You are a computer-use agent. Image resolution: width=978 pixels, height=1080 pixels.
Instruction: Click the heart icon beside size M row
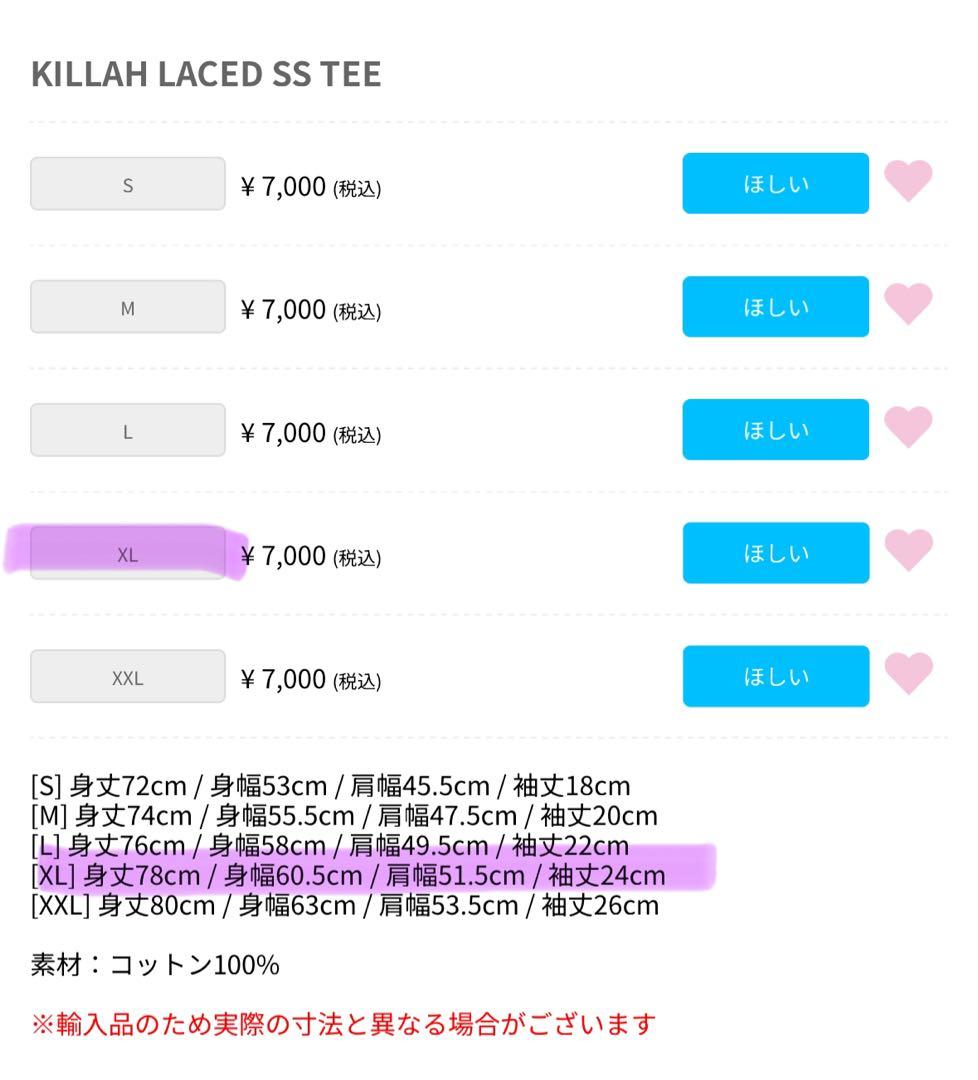point(909,306)
